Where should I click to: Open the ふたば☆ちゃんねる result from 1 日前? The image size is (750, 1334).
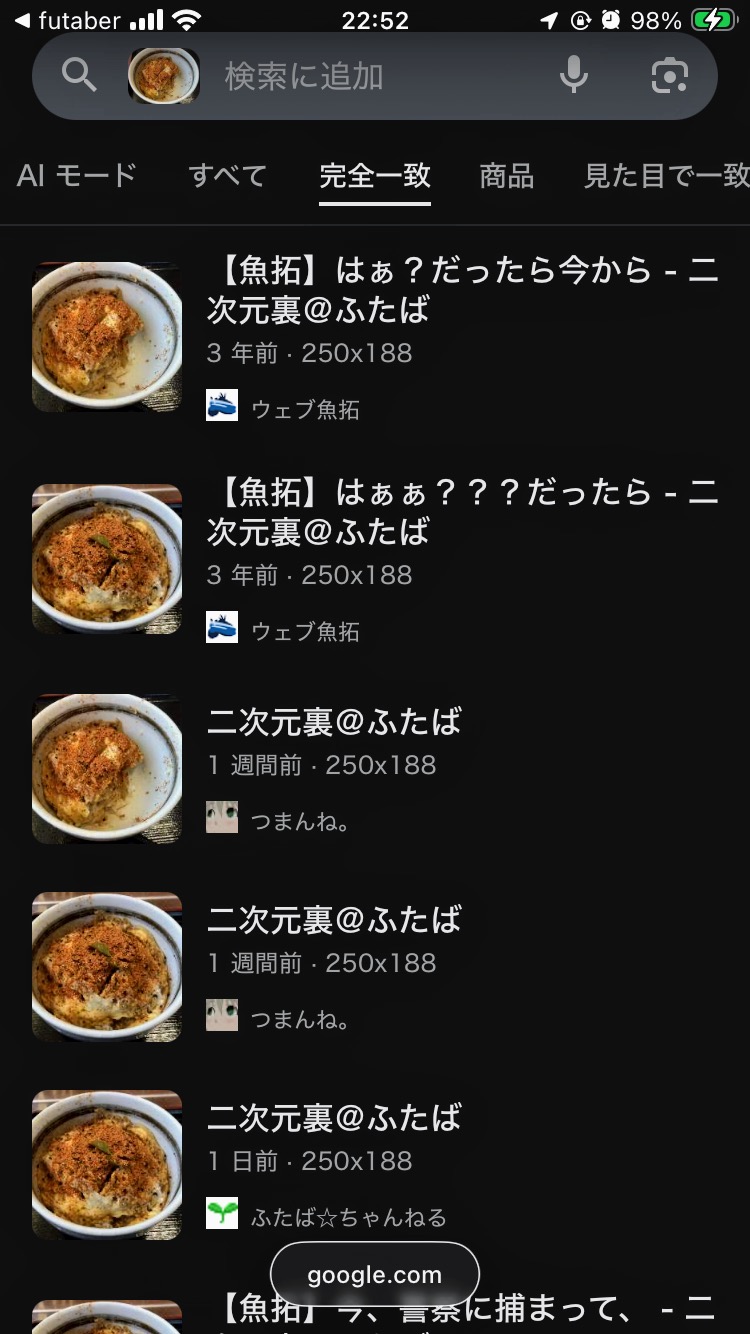(335, 1117)
